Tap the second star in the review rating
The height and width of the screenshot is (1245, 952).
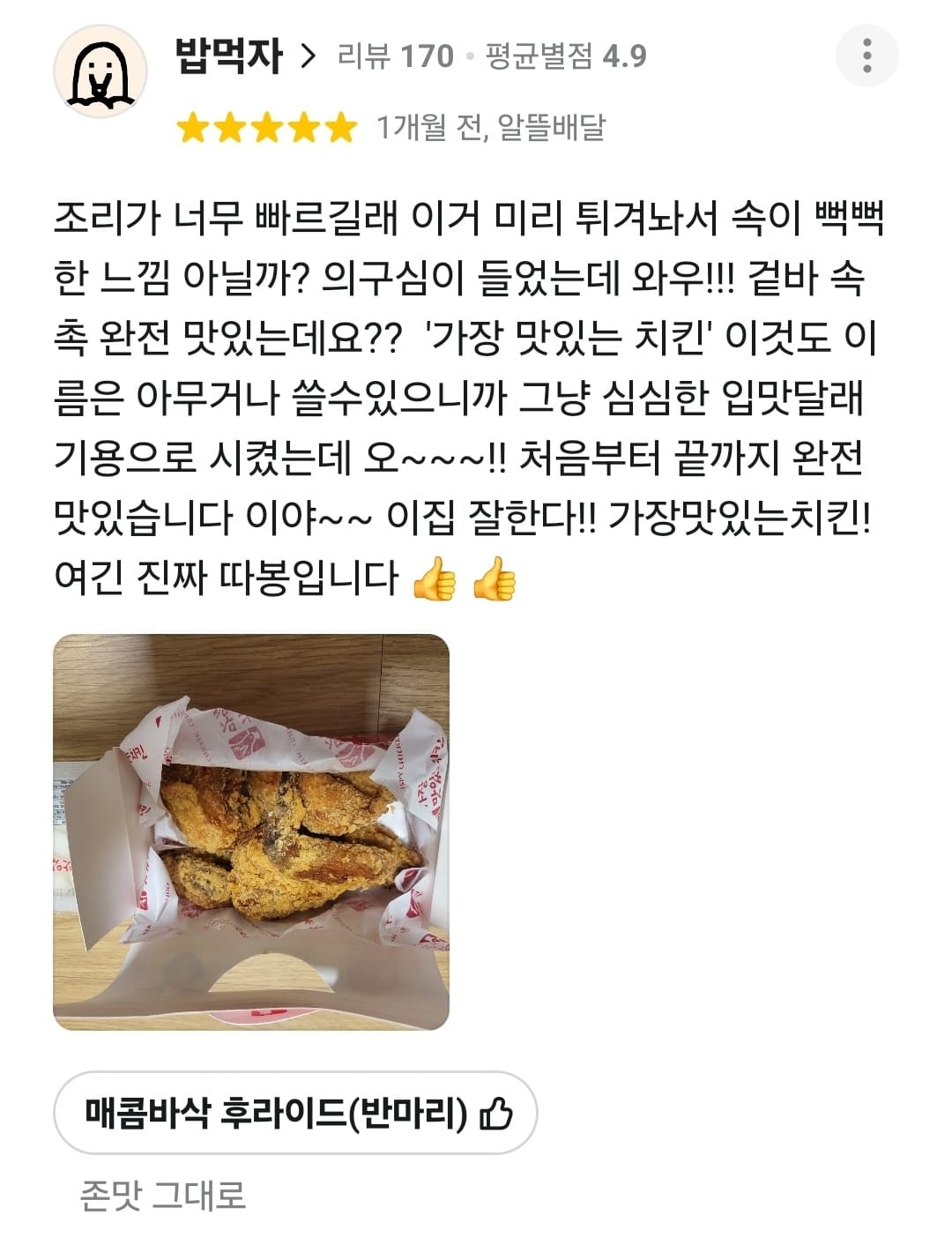[x=232, y=129]
